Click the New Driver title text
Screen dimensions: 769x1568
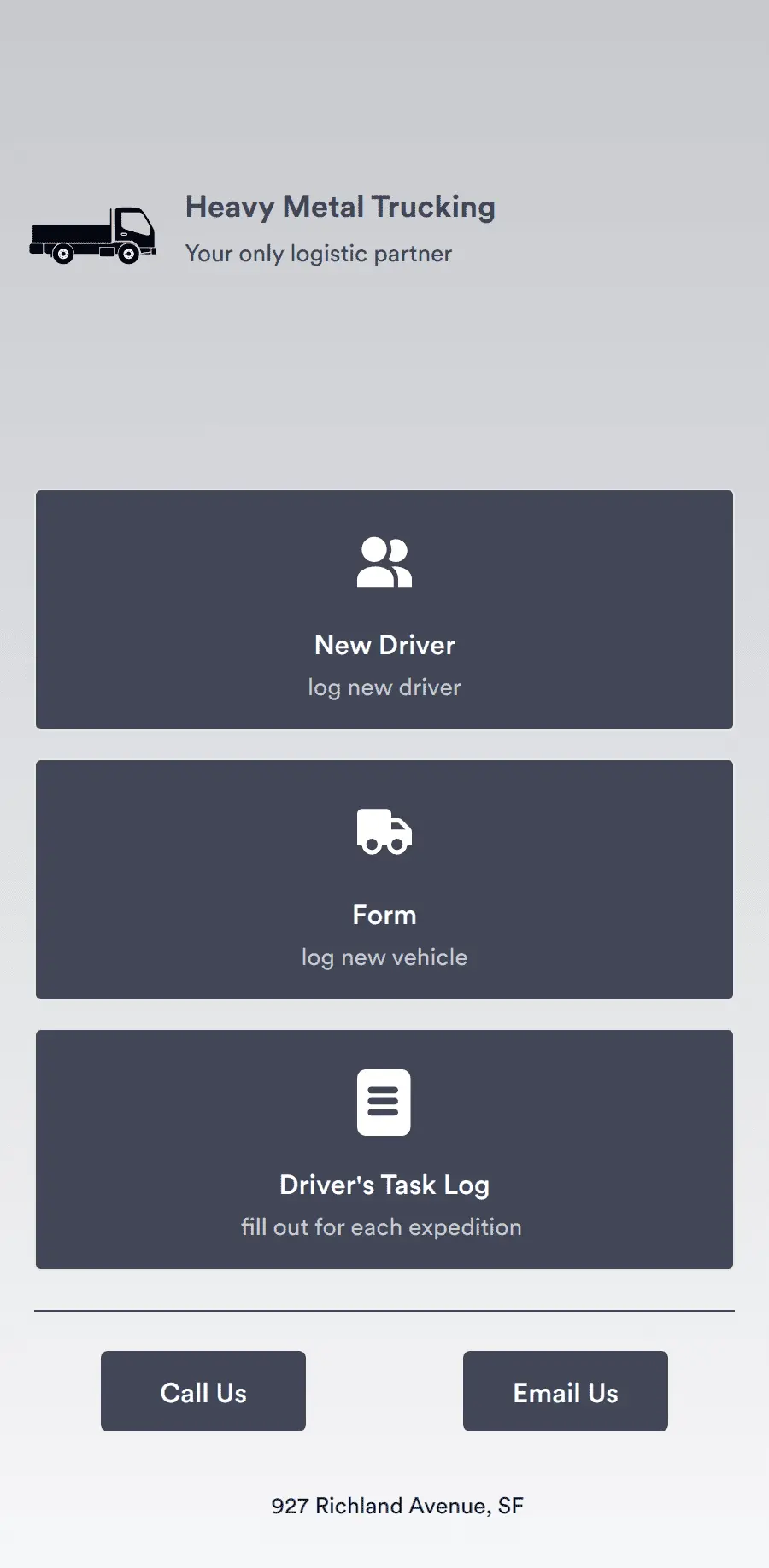point(384,645)
